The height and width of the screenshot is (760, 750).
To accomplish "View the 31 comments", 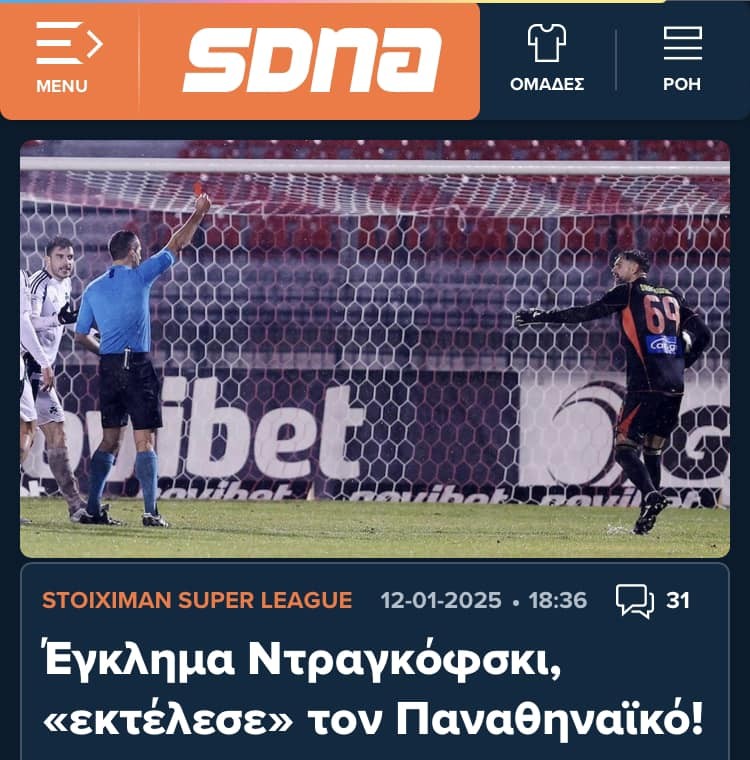I will coord(653,600).
